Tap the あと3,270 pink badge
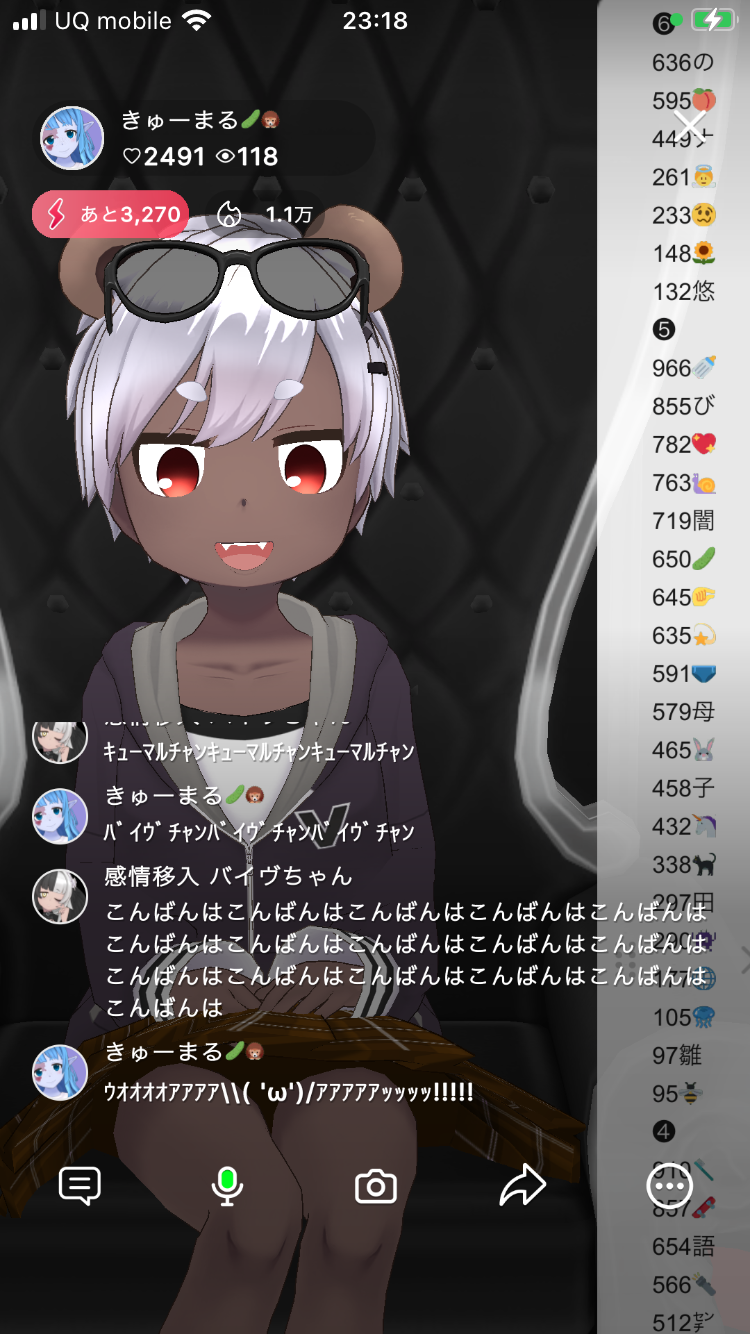 (110, 214)
